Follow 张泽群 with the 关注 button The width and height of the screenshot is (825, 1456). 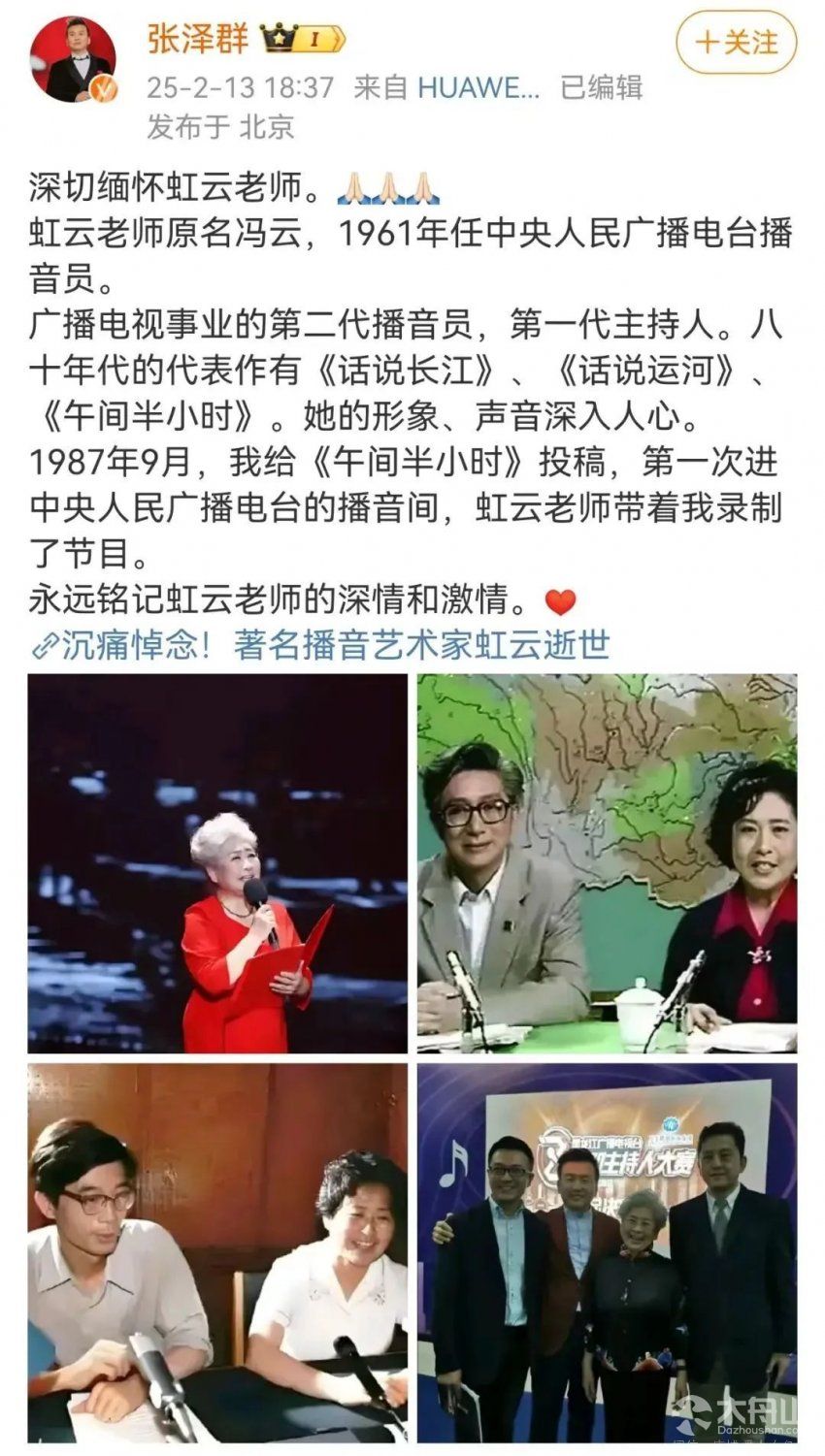point(737,43)
